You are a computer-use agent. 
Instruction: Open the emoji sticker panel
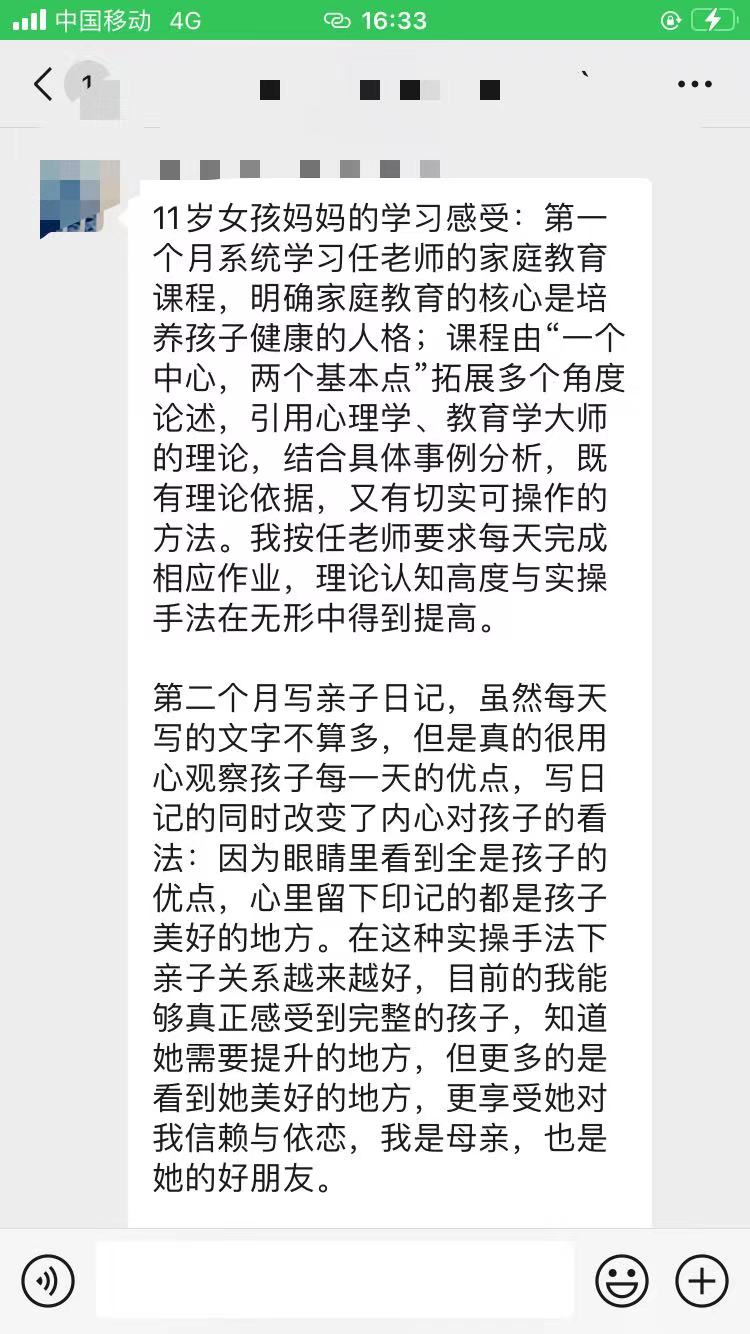(x=622, y=1279)
